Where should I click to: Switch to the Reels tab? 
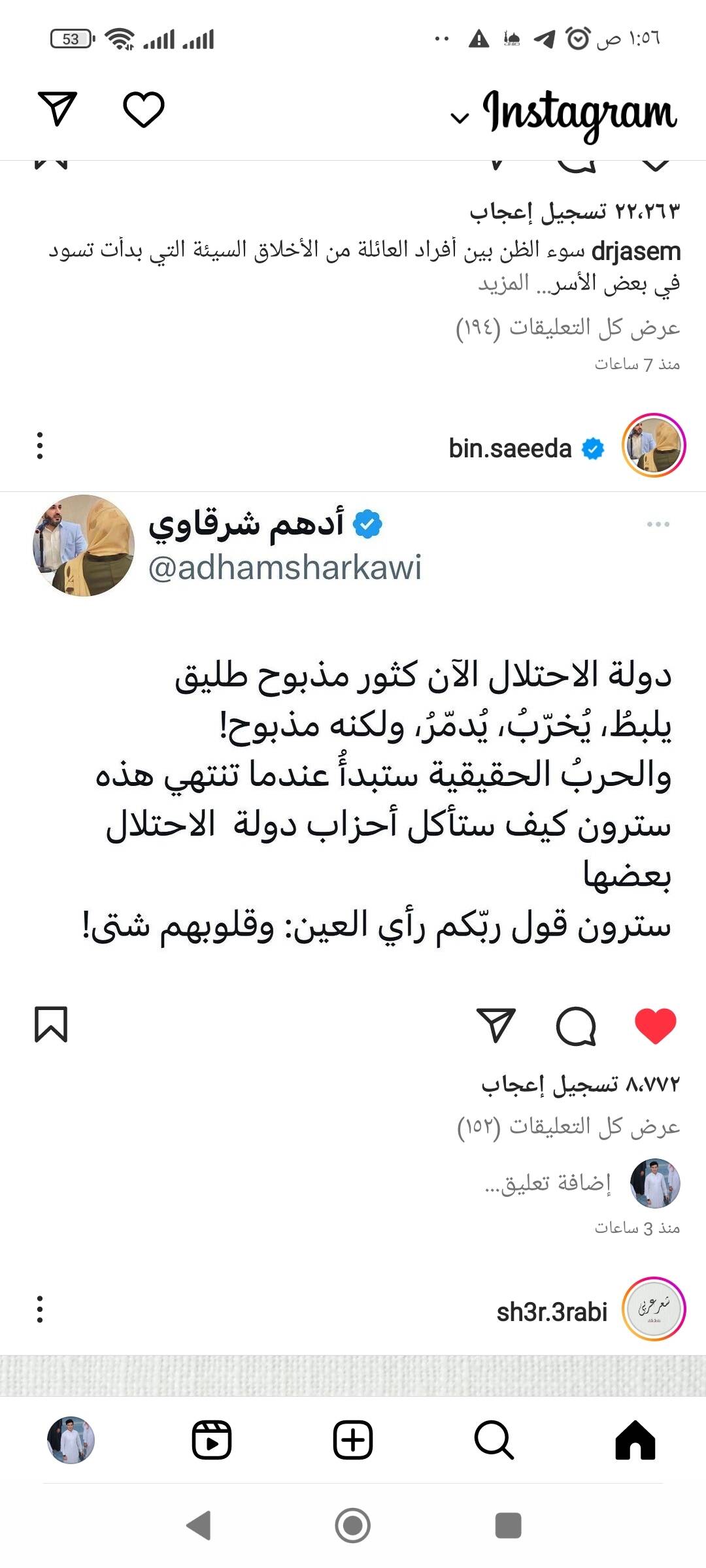(212, 1440)
